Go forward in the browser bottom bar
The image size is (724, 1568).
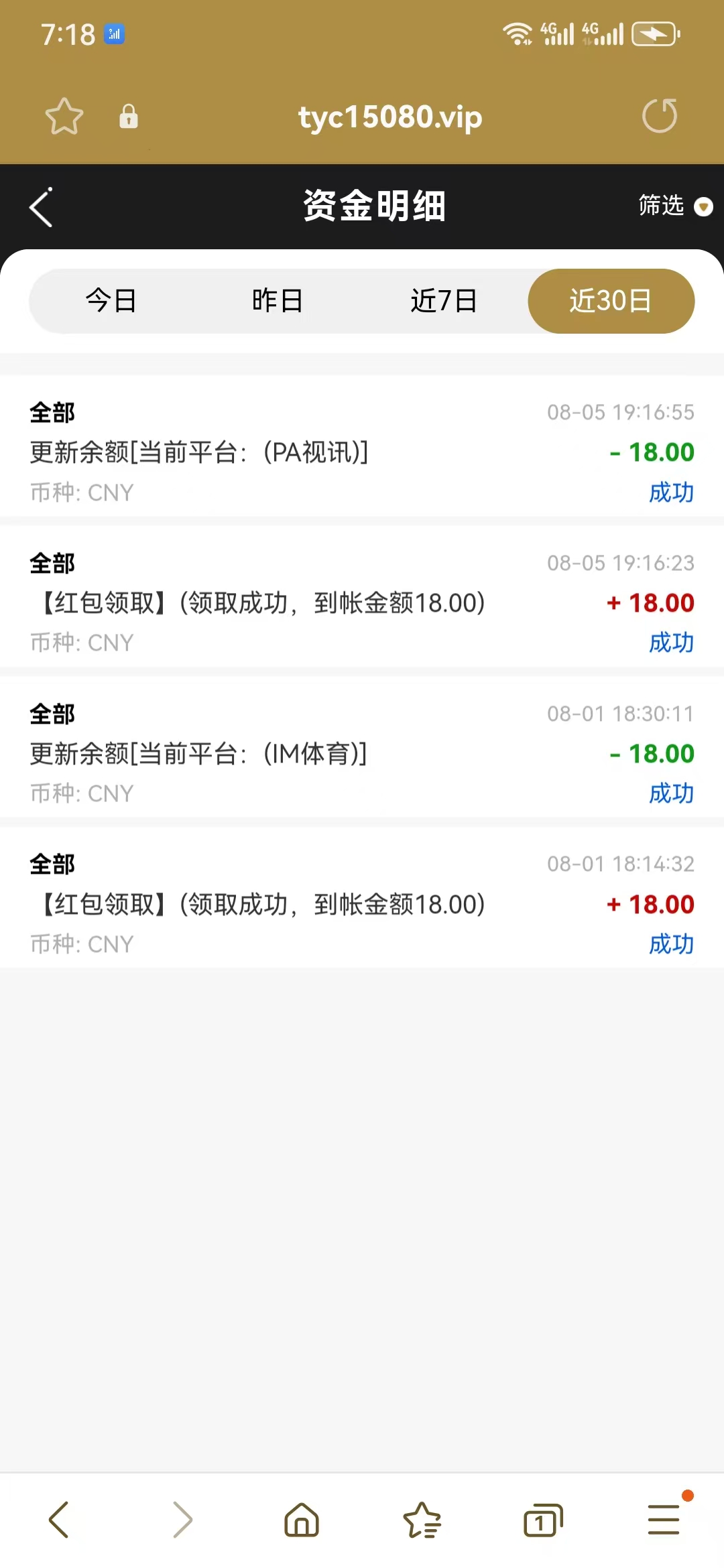click(x=182, y=1519)
